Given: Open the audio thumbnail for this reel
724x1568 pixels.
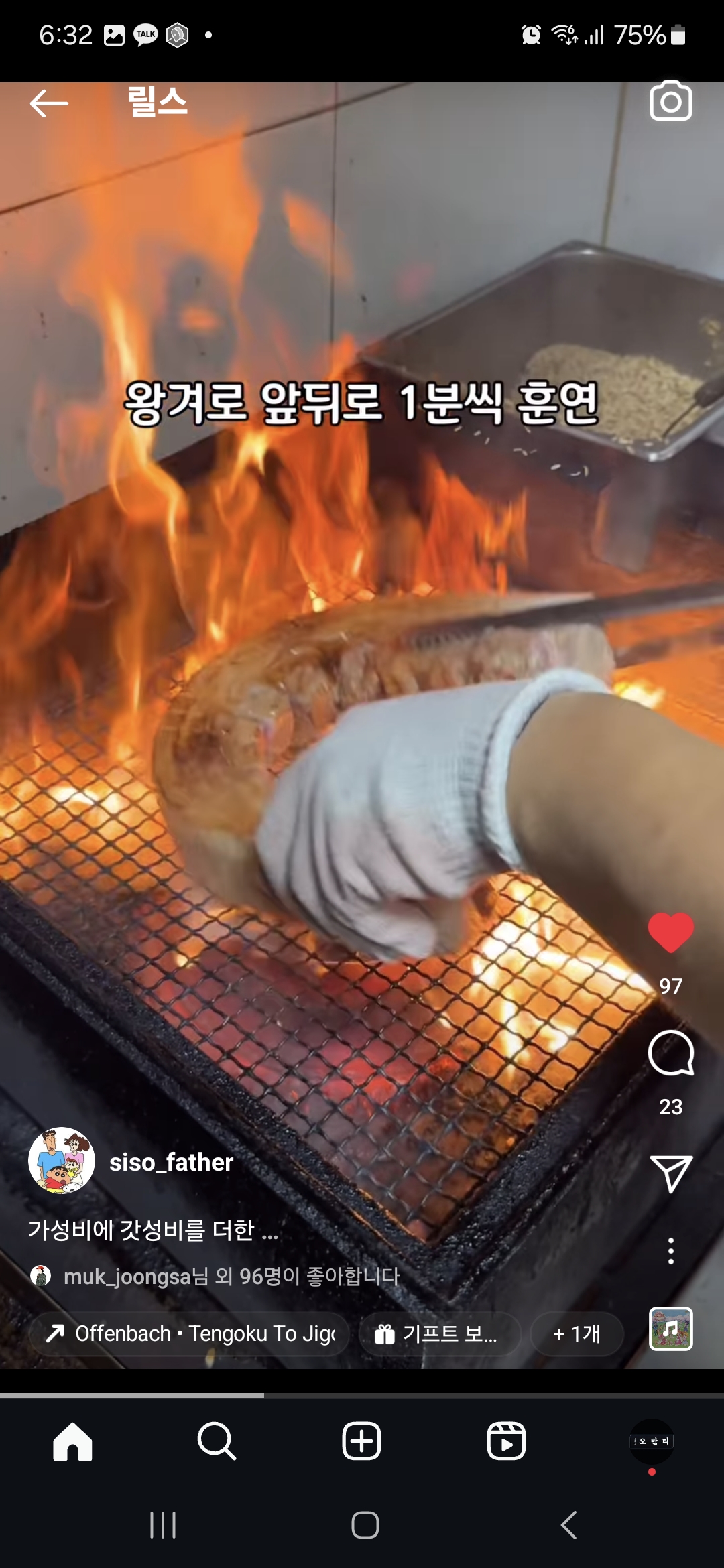Looking at the screenshot, I should click(670, 1329).
